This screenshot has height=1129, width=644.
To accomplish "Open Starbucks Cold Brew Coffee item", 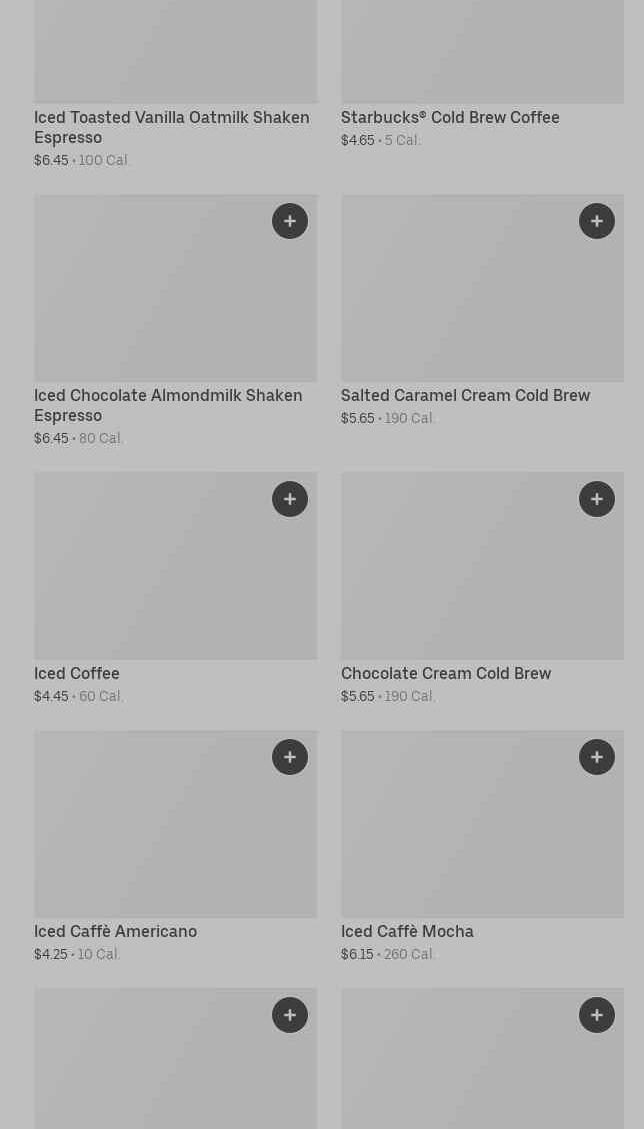I will click(x=450, y=117).
